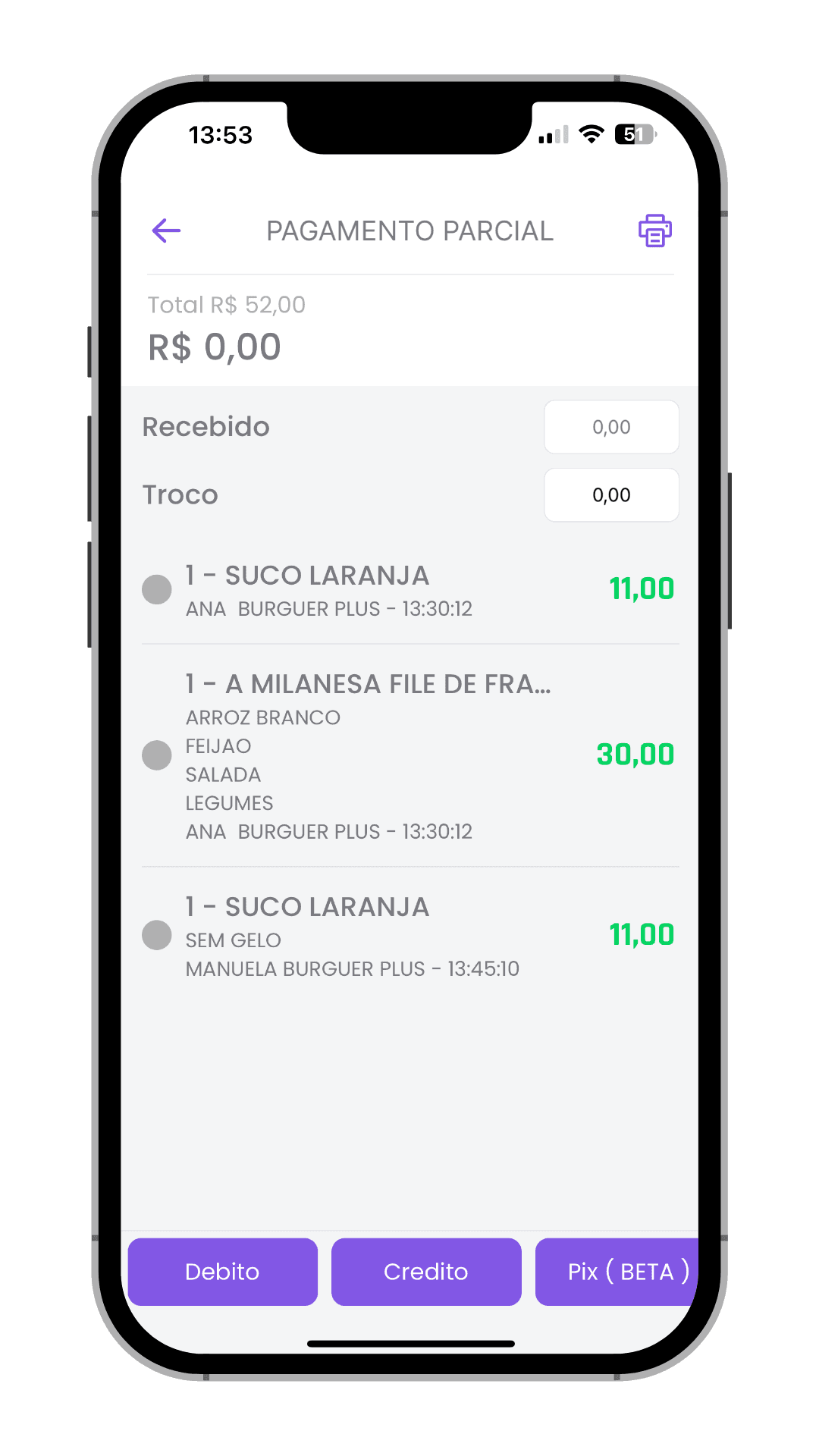The image size is (819, 1456).
Task: Select the A Milanesa File de Frango item
Action: 157,755
